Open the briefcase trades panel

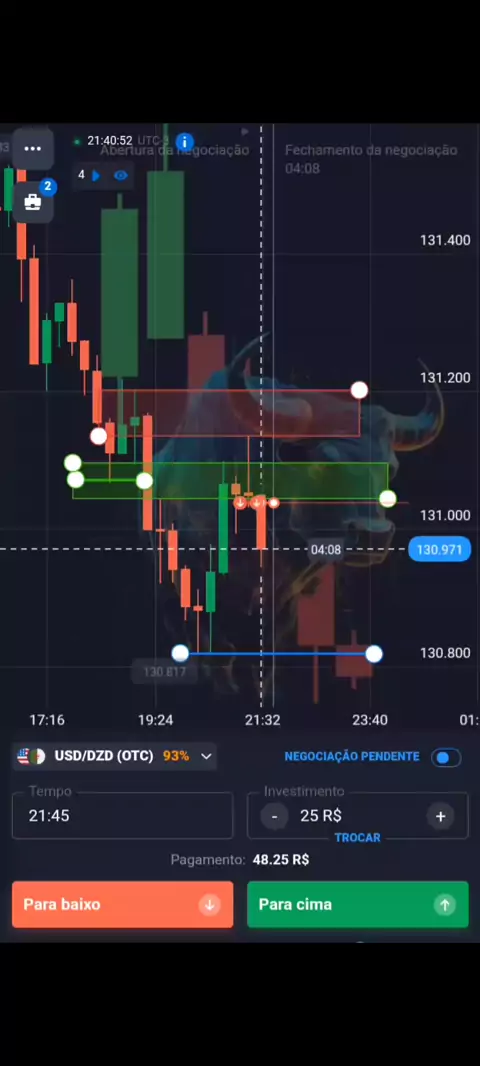point(32,202)
